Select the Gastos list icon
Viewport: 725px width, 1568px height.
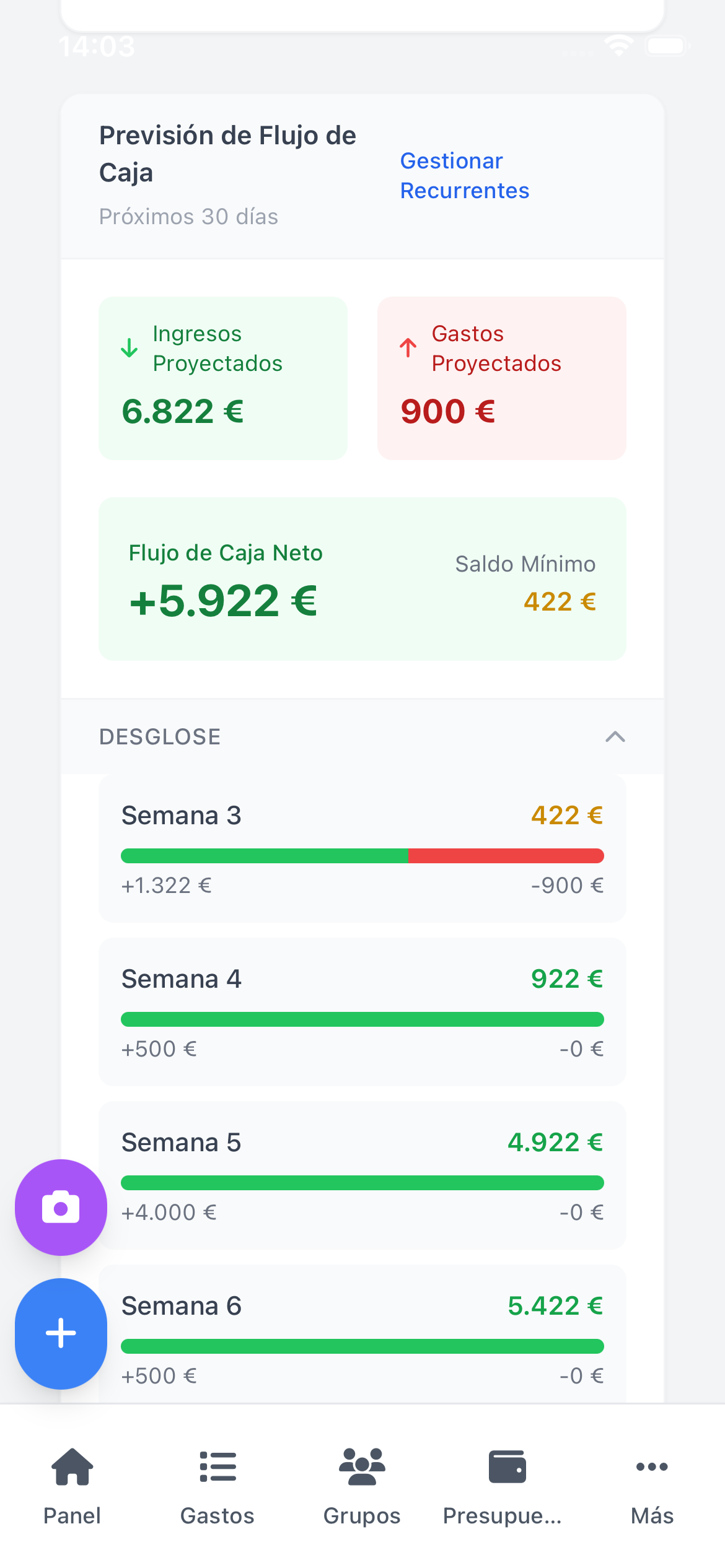click(x=217, y=1466)
